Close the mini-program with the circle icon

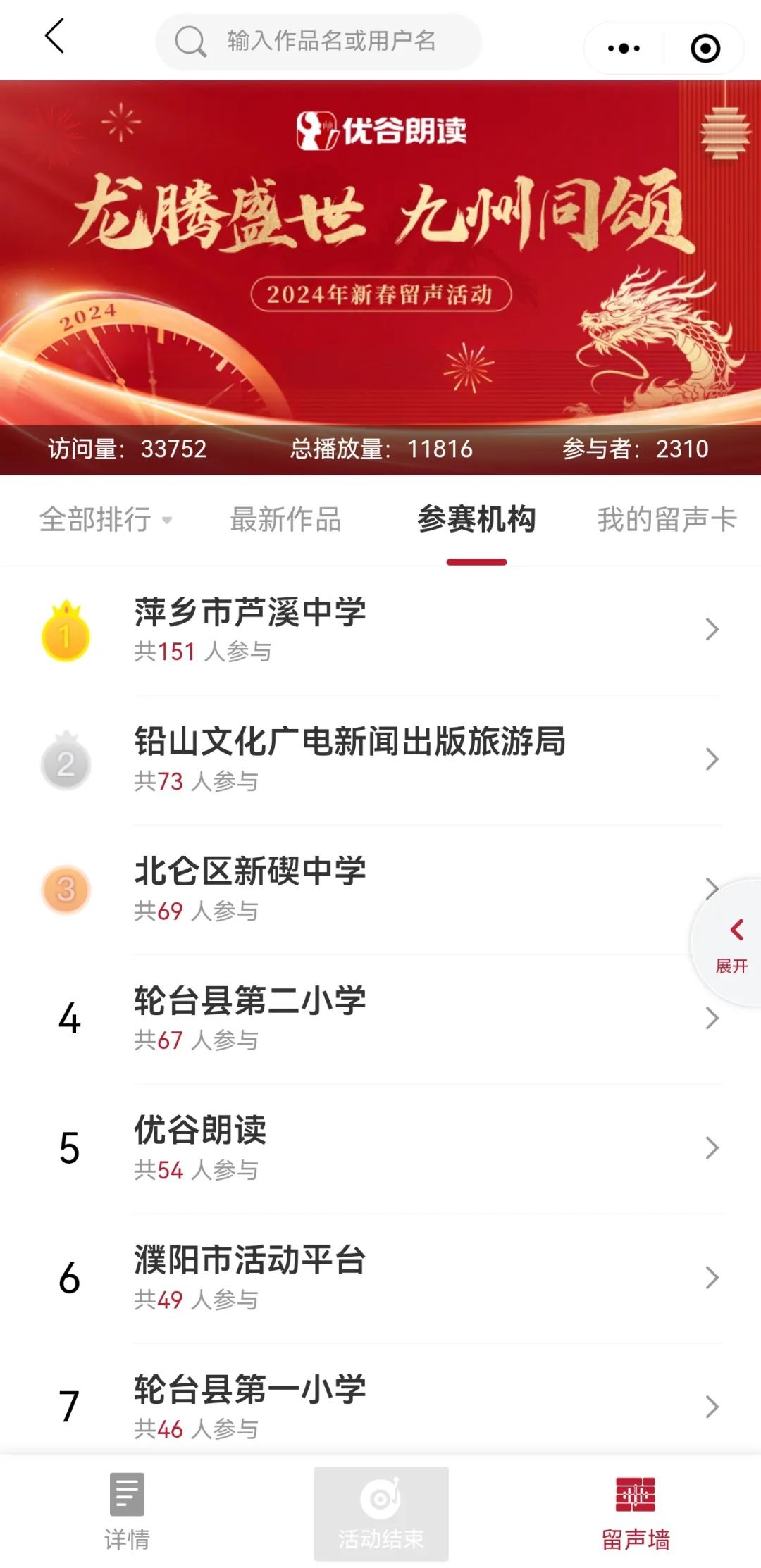pyautogui.click(x=705, y=49)
